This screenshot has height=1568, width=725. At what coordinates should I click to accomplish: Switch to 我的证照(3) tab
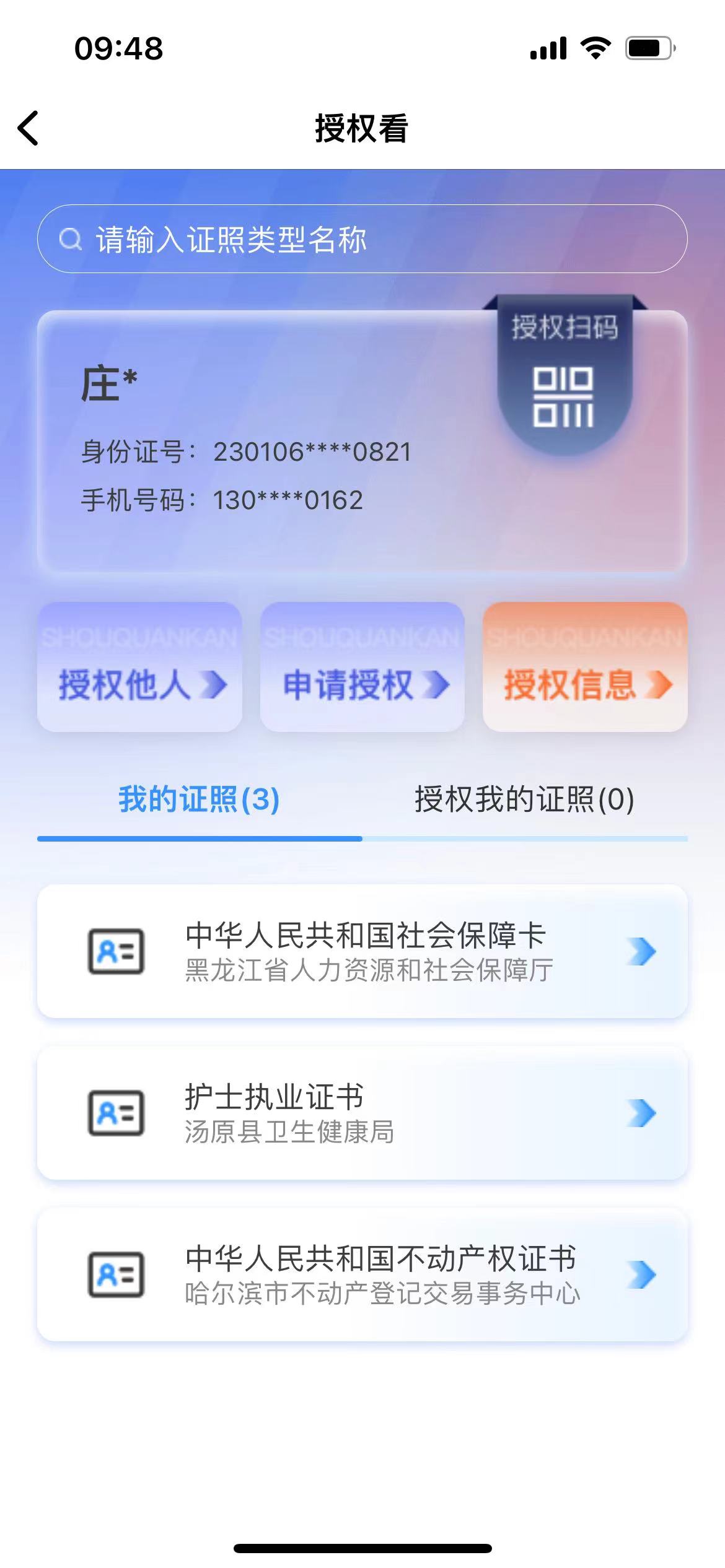199,799
